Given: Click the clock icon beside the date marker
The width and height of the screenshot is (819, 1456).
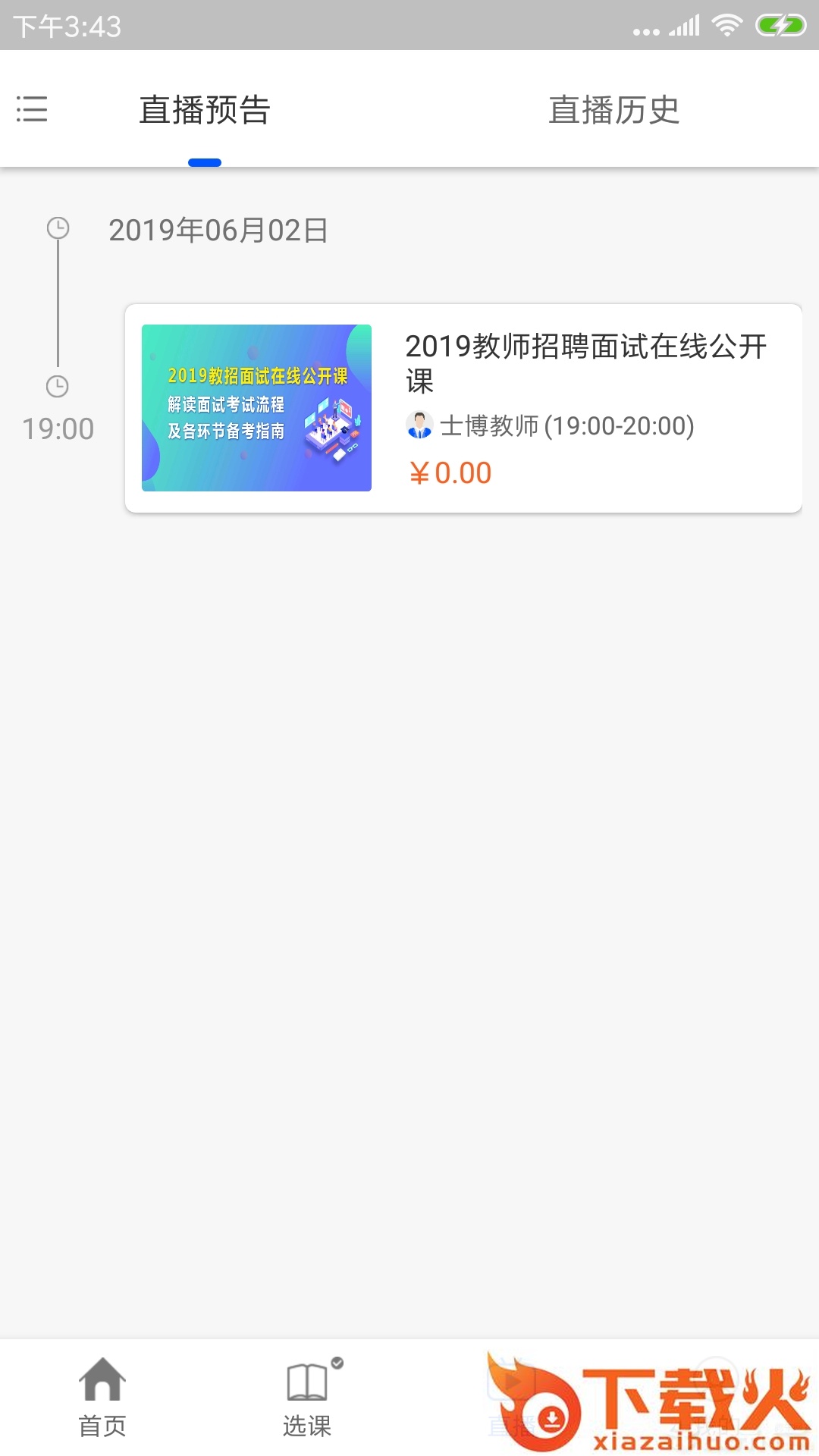Looking at the screenshot, I should [x=56, y=227].
